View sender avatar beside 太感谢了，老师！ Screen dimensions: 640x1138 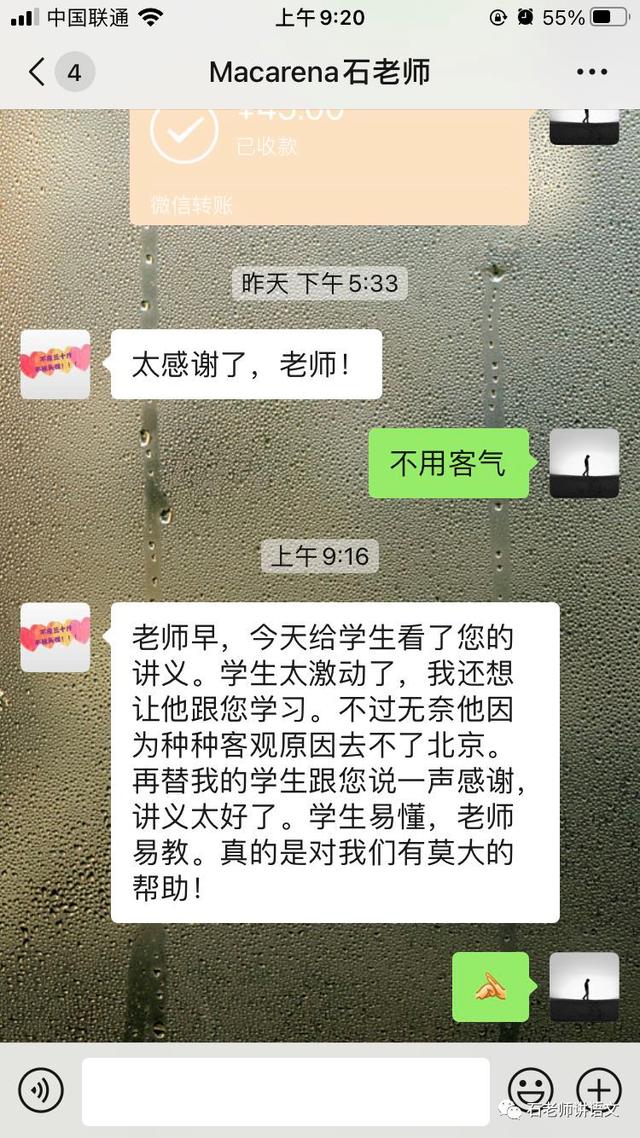pyautogui.click(x=55, y=365)
